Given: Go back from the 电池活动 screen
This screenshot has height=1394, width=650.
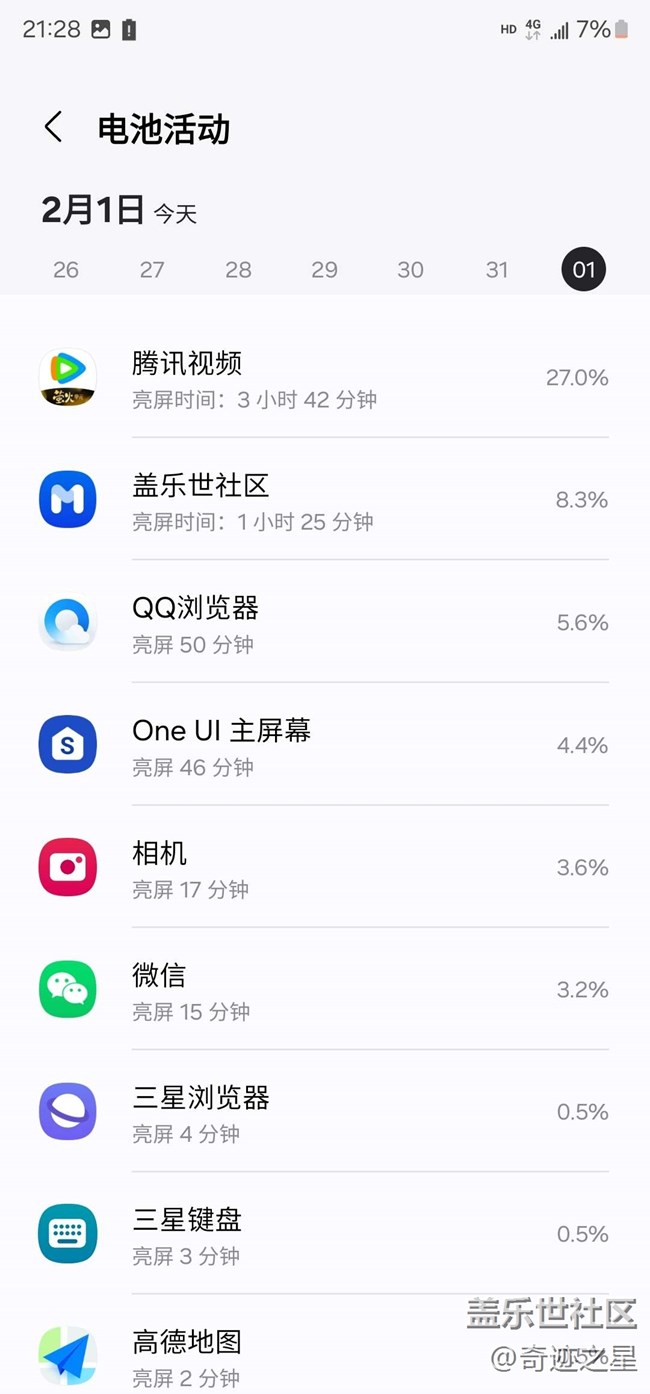Looking at the screenshot, I should point(53,128).
